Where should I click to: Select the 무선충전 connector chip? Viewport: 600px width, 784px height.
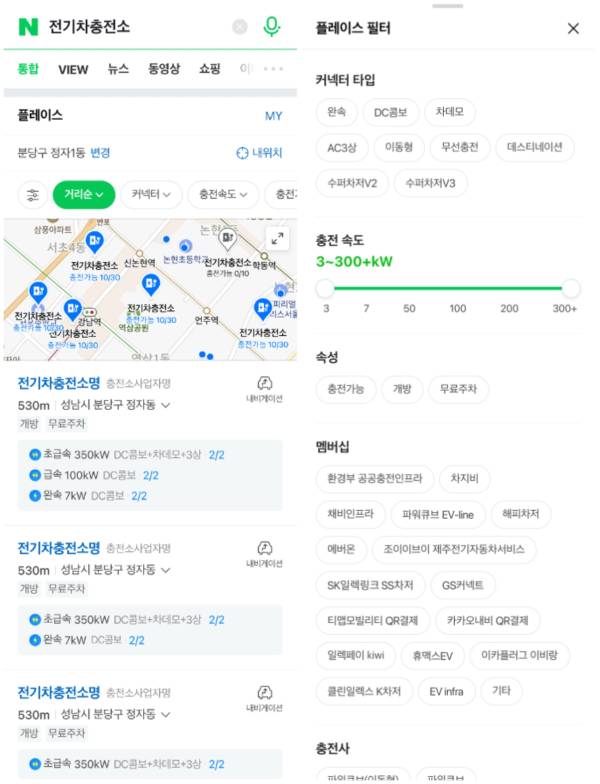tap(459, 148)
